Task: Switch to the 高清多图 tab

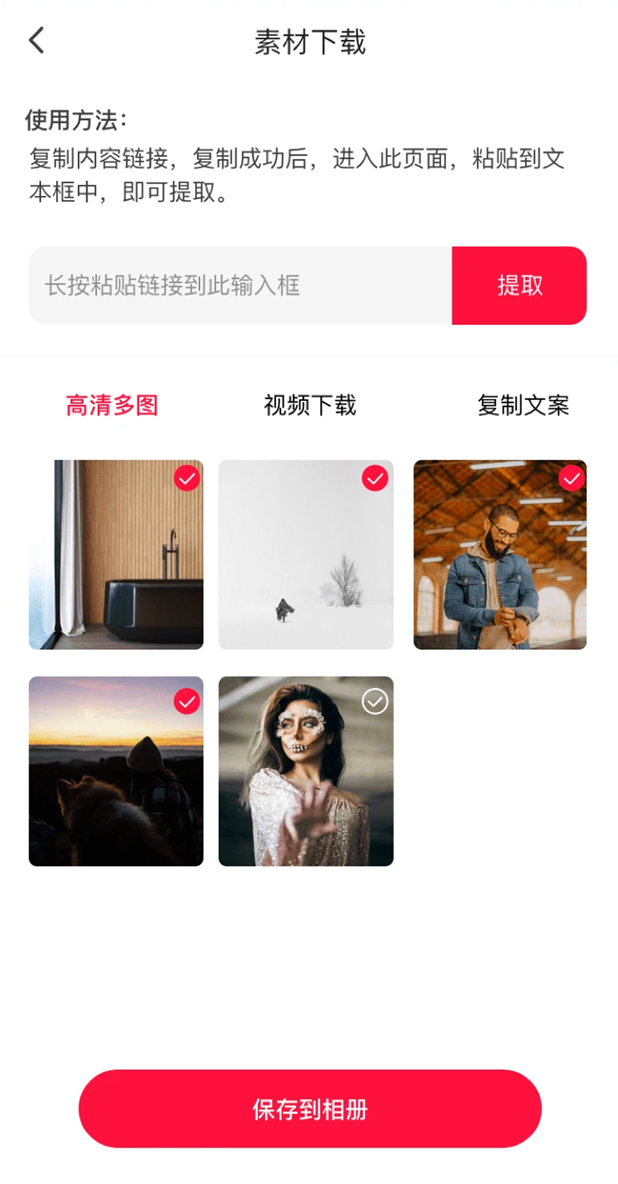Action: [112, 405]
